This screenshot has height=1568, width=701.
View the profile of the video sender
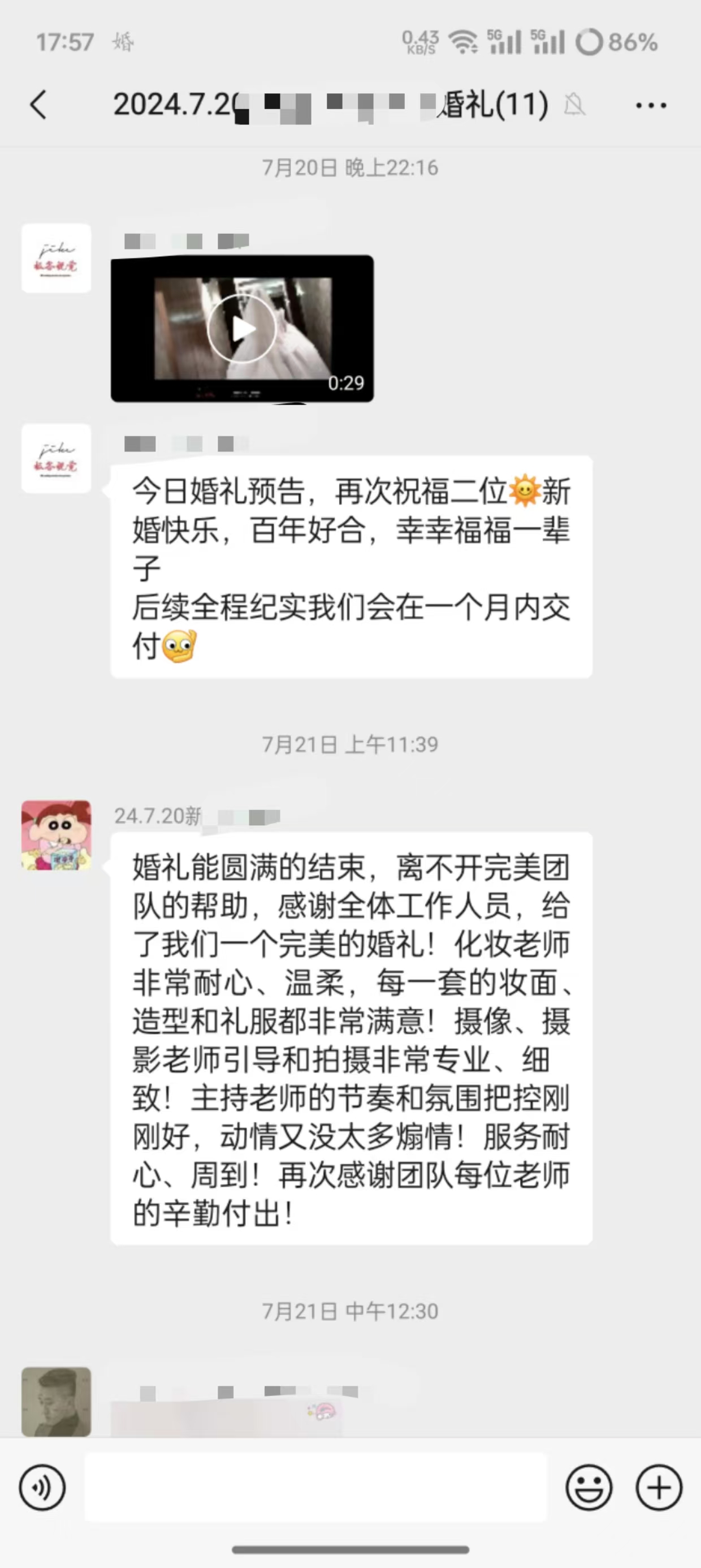pos(56,258)
